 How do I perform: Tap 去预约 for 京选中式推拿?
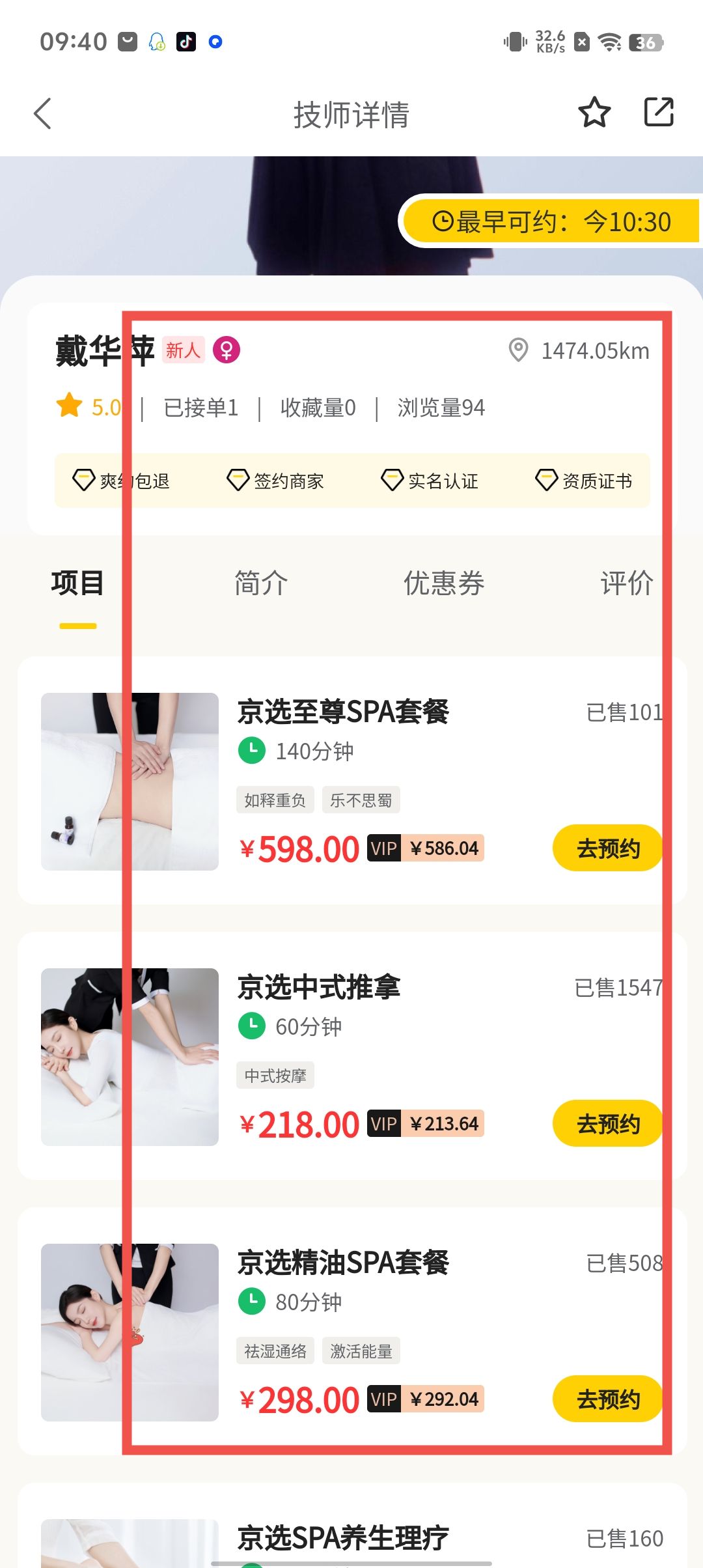607,1123
